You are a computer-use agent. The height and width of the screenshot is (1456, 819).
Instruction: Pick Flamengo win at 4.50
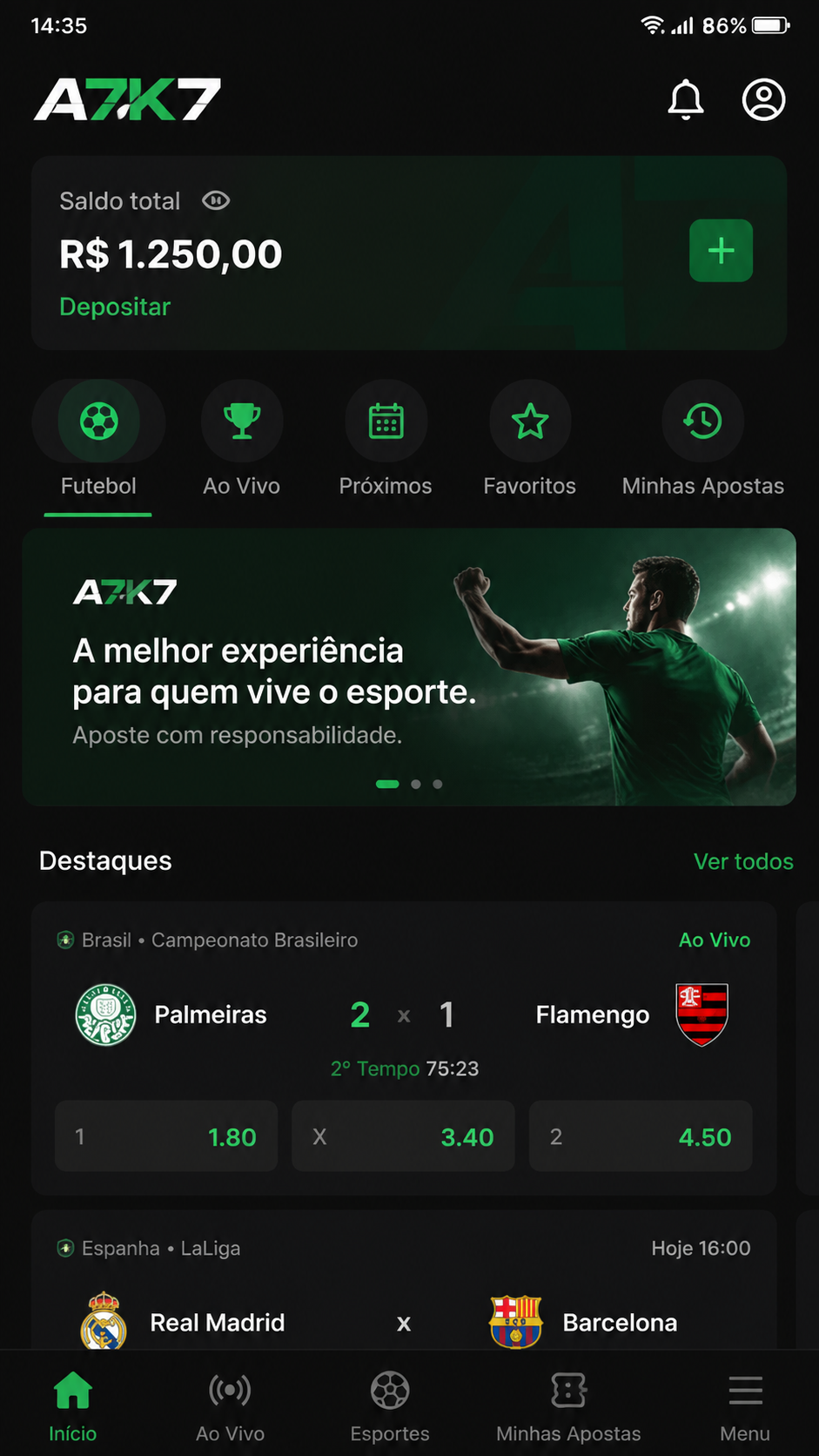click(x=641, y=1136)
